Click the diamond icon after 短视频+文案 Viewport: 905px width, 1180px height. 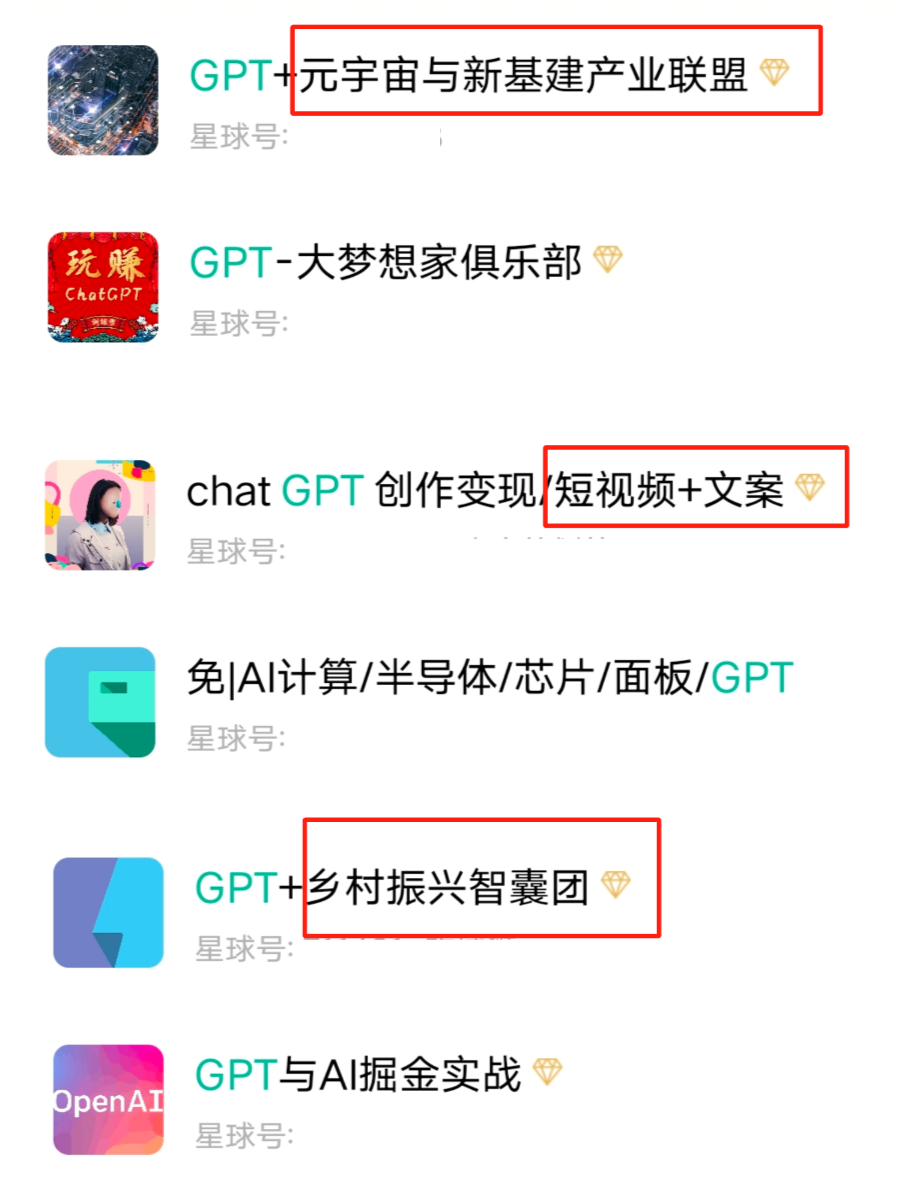[x=812, y=489]
